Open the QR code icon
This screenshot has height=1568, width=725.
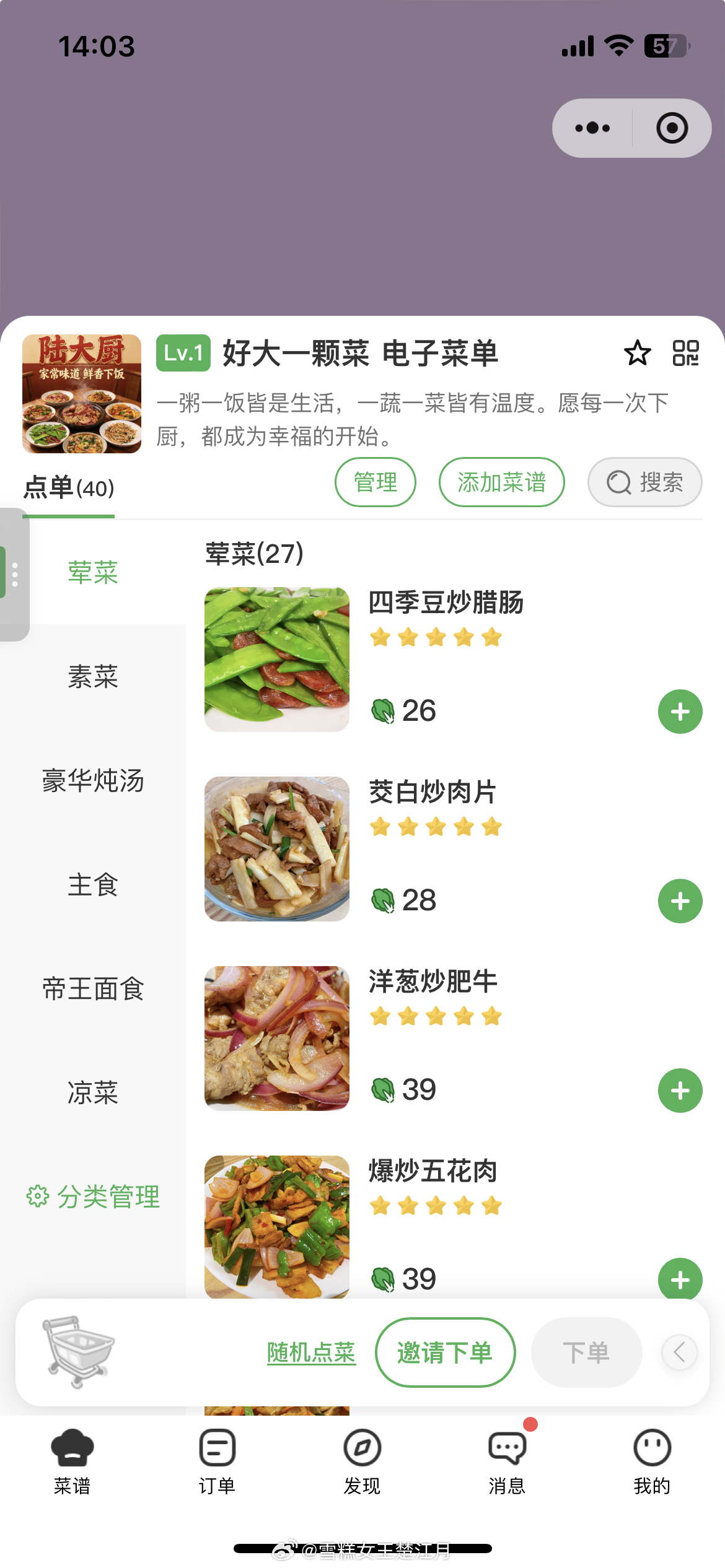686,353
